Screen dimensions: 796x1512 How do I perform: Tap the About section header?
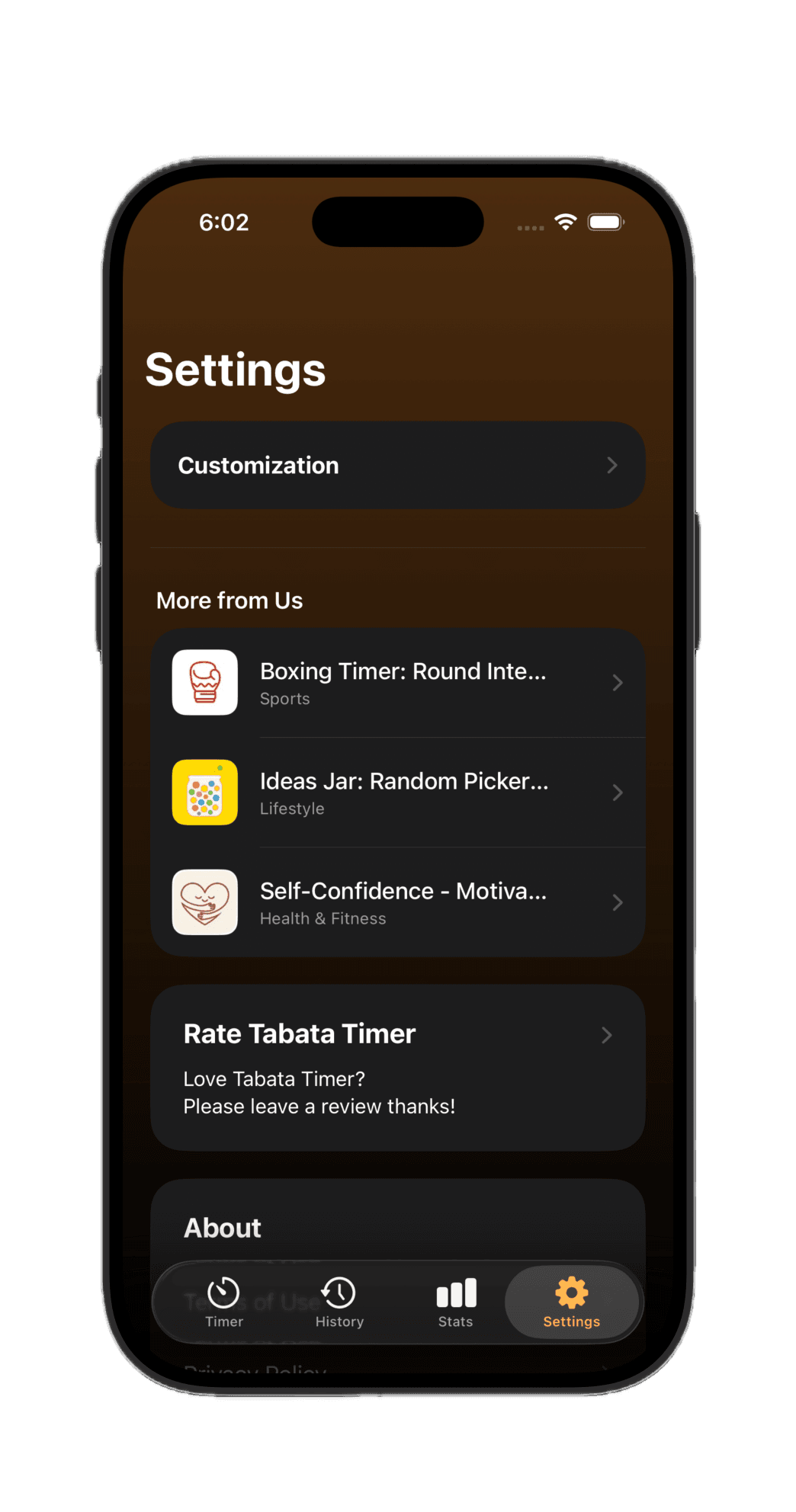pyautogui.click(x=221, y=1227)
